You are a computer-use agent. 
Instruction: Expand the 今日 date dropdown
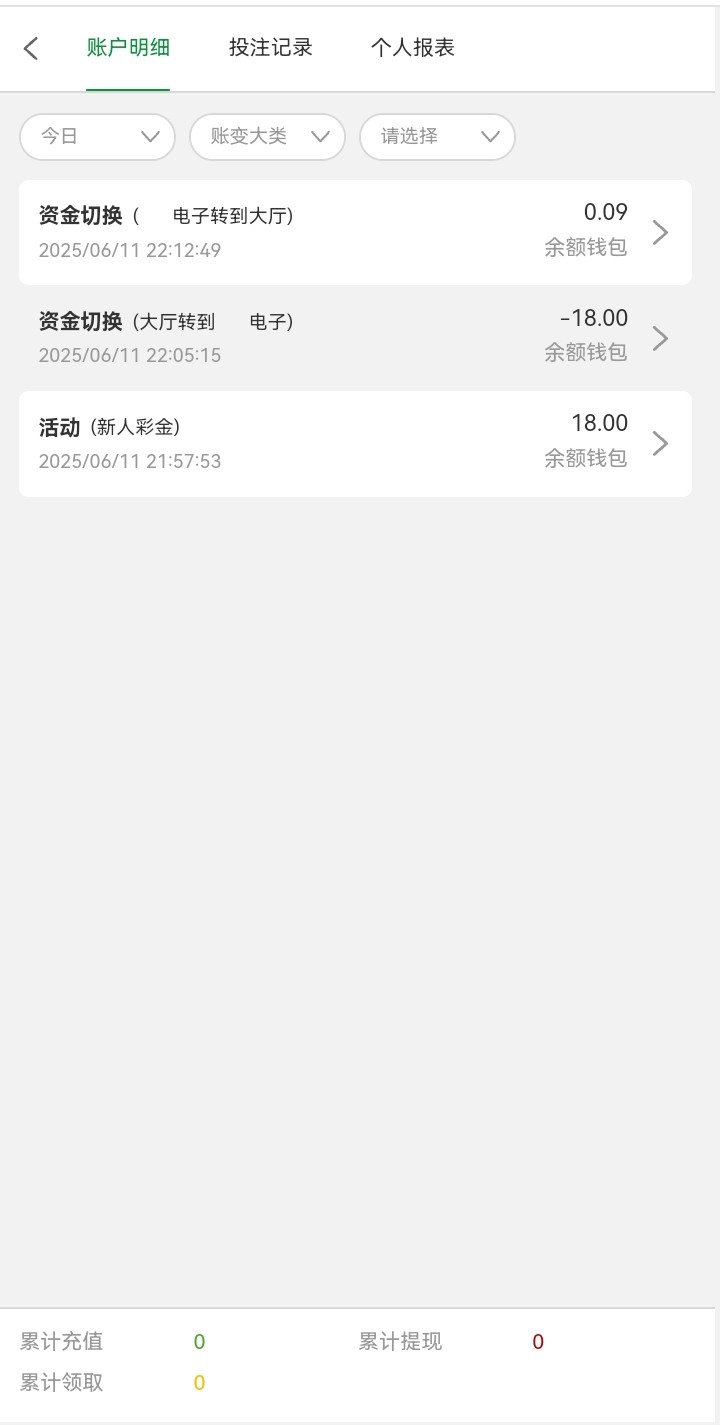point(98,137)
